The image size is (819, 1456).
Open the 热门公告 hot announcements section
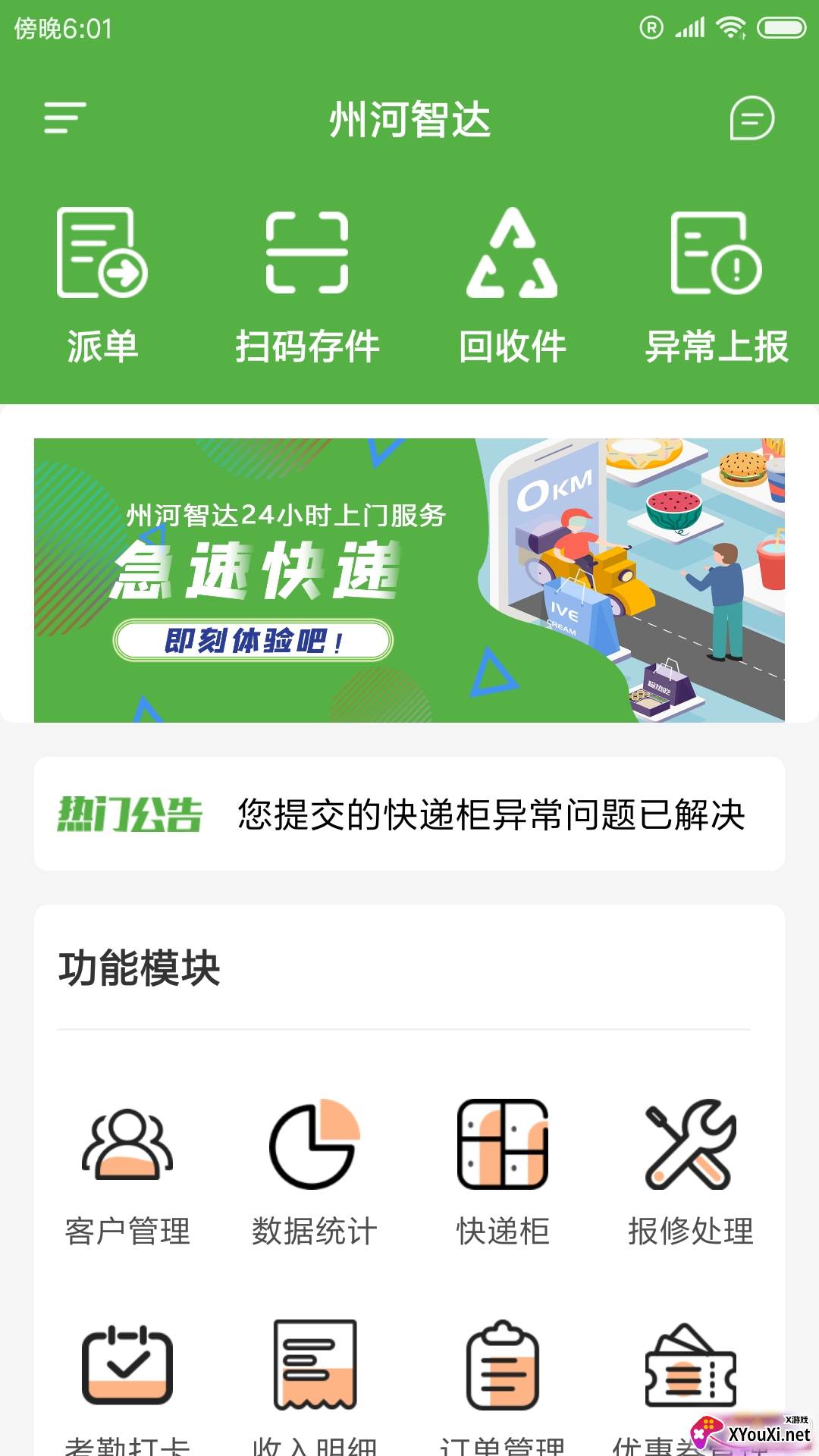tap(130, 814)
